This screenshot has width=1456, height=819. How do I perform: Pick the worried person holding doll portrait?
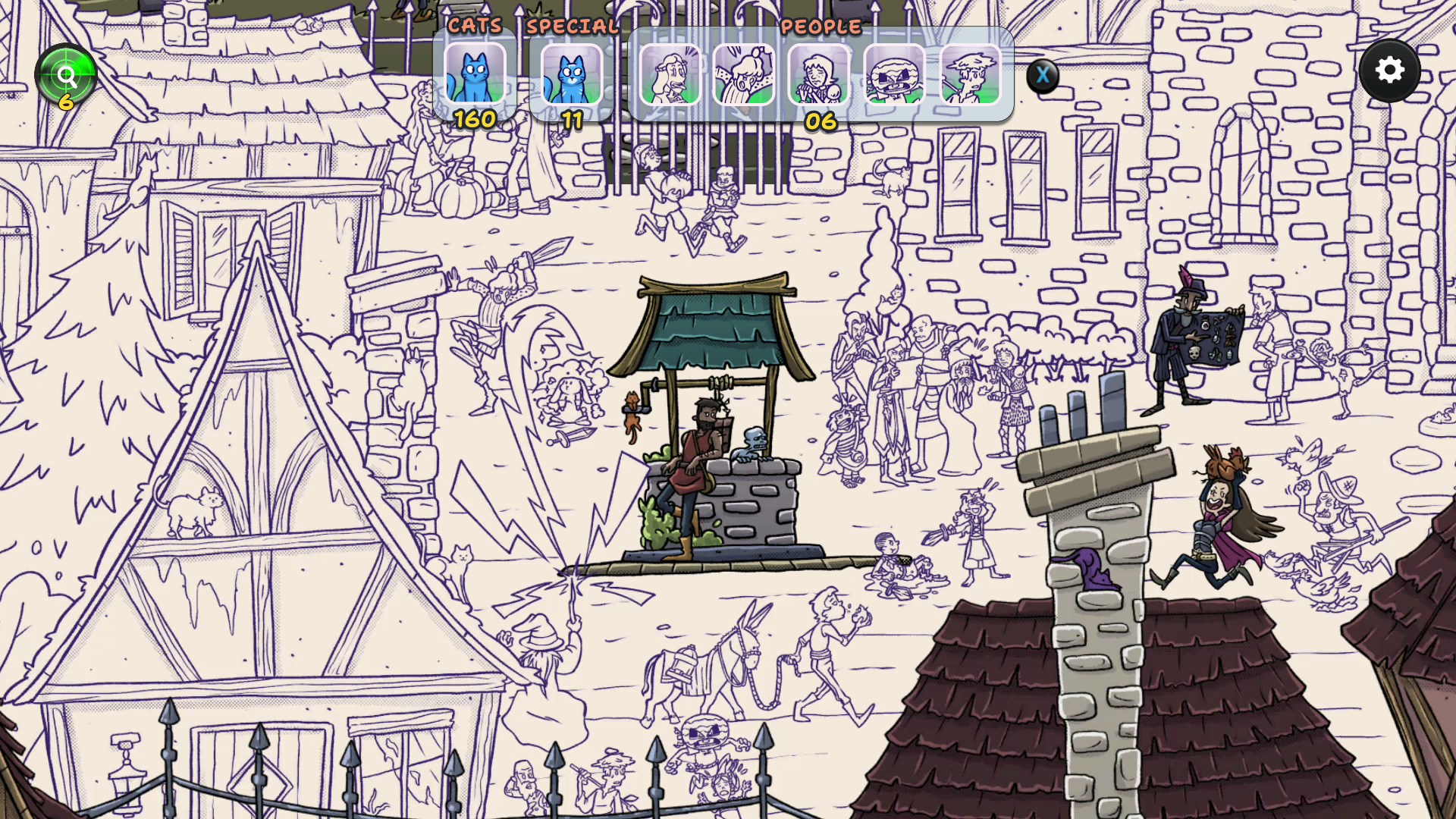point(819,74)
